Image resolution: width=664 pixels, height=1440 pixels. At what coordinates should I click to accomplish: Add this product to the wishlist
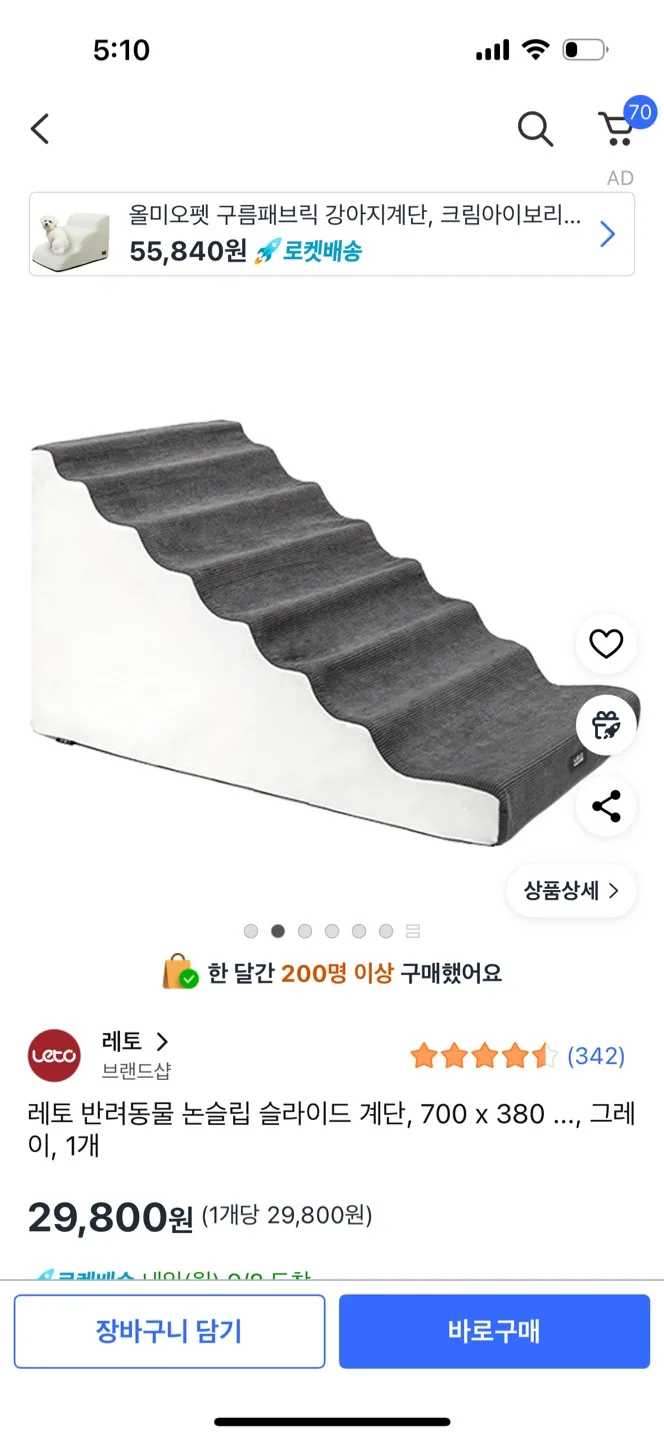606,644
